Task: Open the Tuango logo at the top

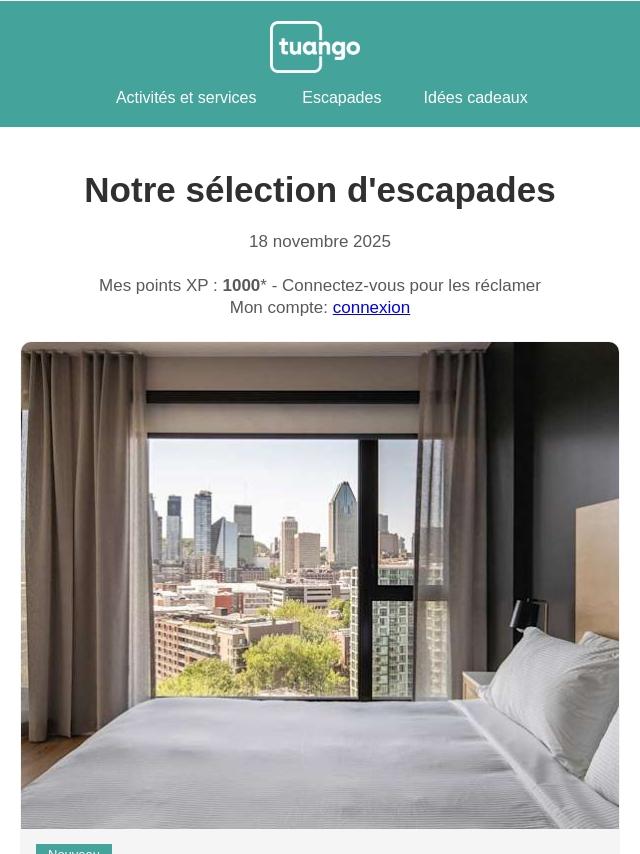Action: pyautogui.click(x=315, y=47)
